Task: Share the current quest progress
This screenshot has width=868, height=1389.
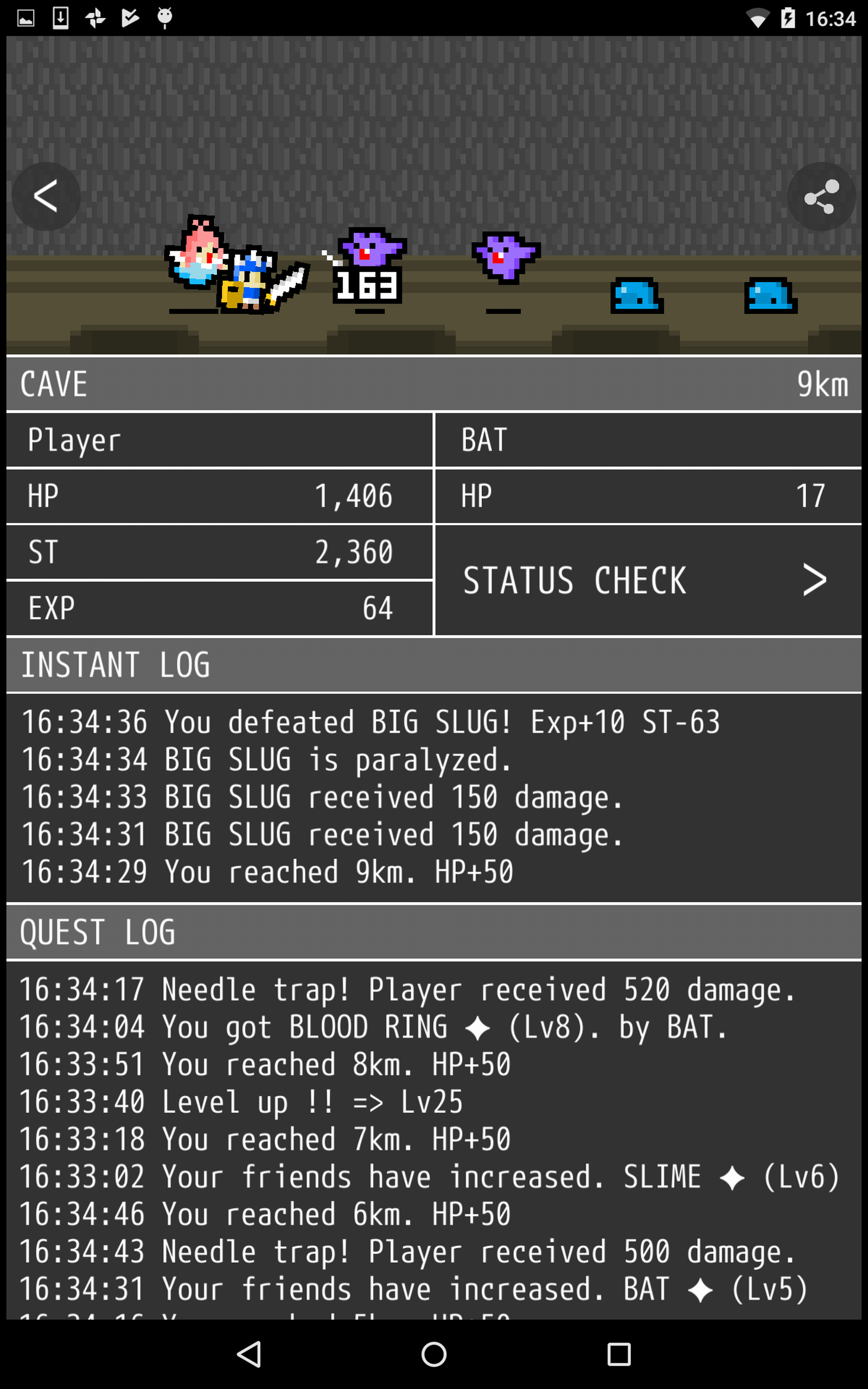Action: pos(821,196)
